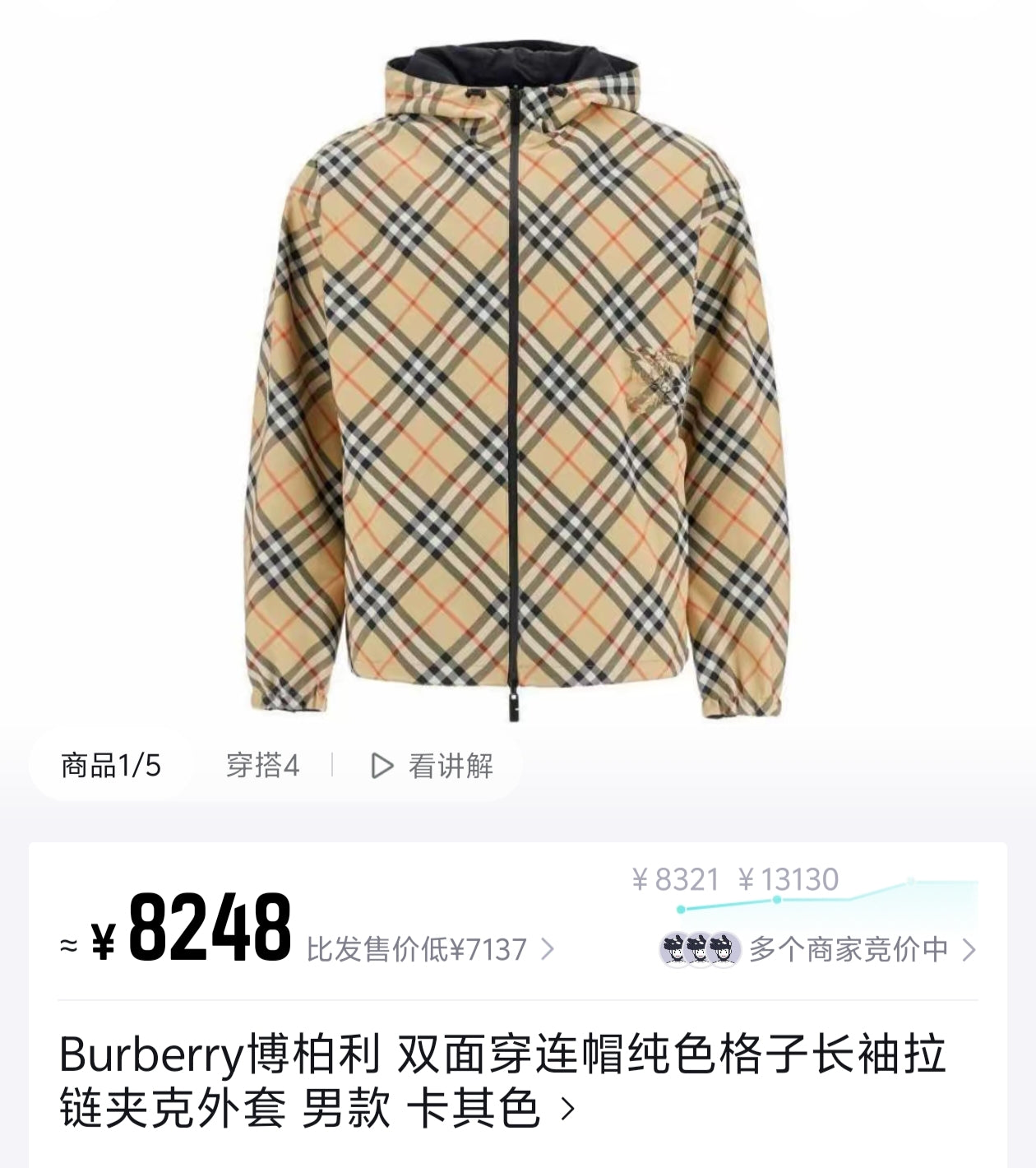Select the 商品 1/5 image tab
This screenshot has height=1168, width=1036.
point(111,766)
